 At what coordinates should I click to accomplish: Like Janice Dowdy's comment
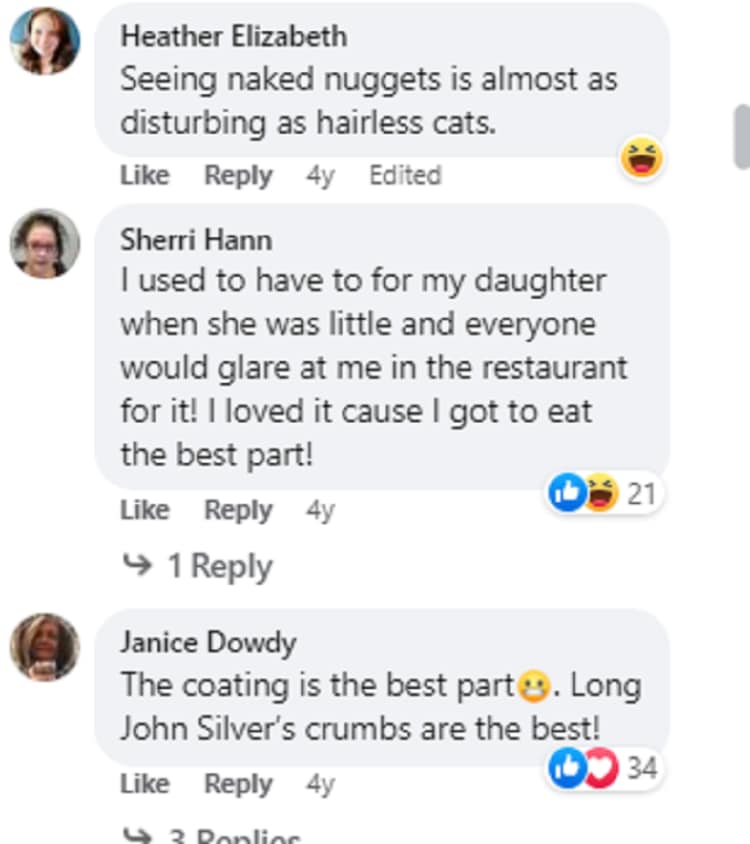click(x=144, y=784)
